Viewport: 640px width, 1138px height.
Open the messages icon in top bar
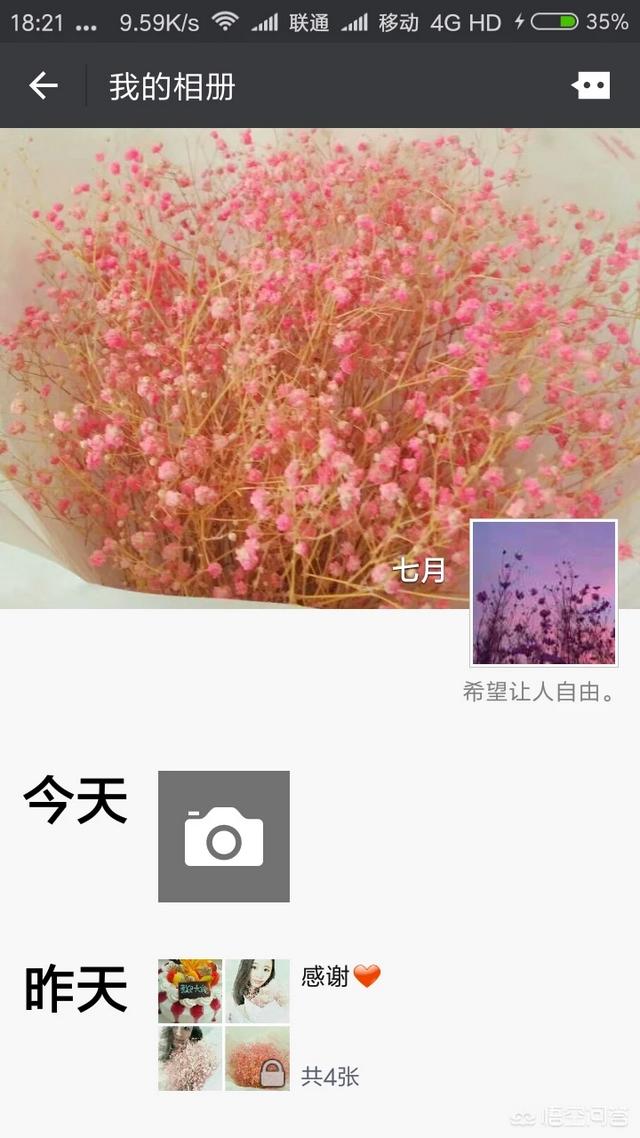(591, 86)
